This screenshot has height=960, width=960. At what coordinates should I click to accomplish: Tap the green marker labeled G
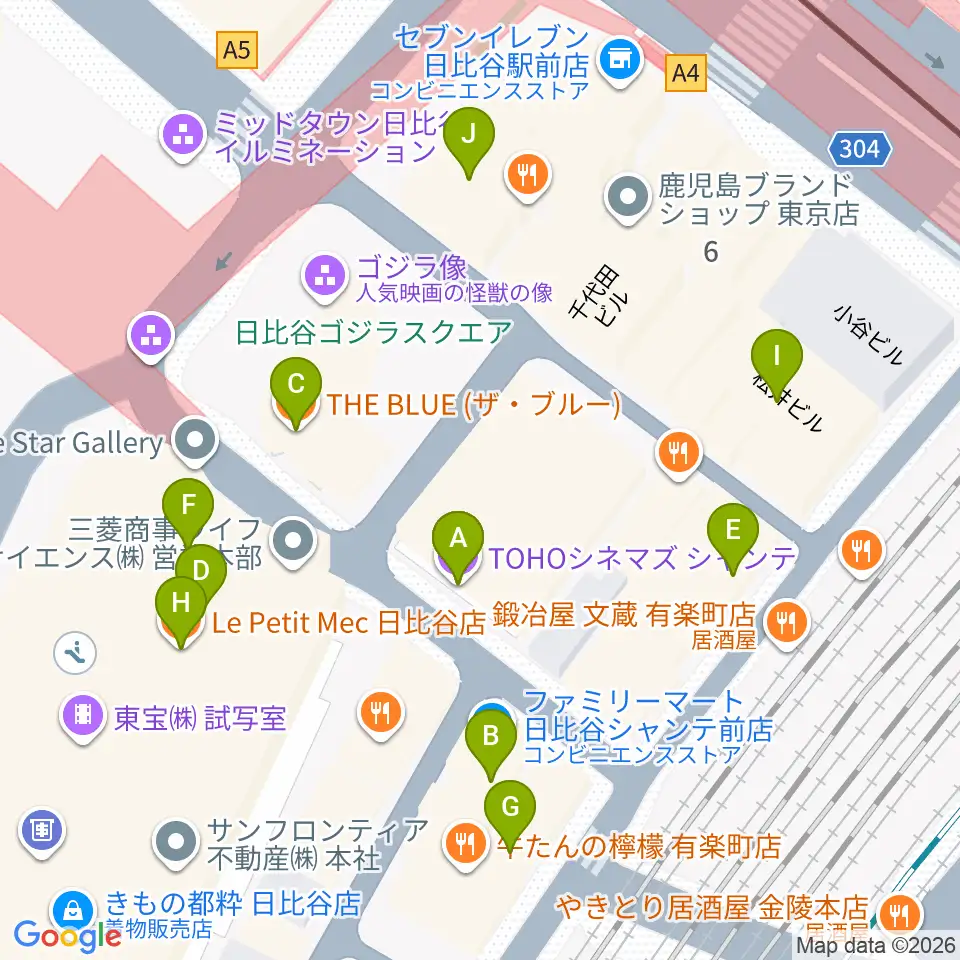510,812
